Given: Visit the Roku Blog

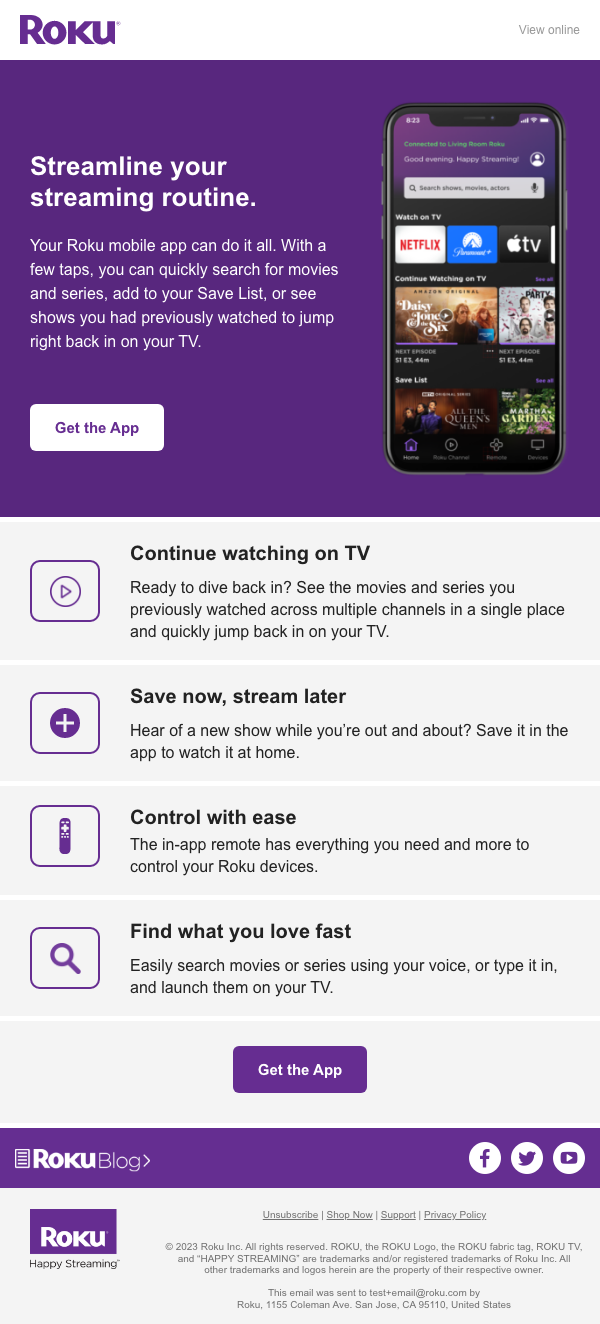Looking at the screenshot, I should tap(83, 1159).
